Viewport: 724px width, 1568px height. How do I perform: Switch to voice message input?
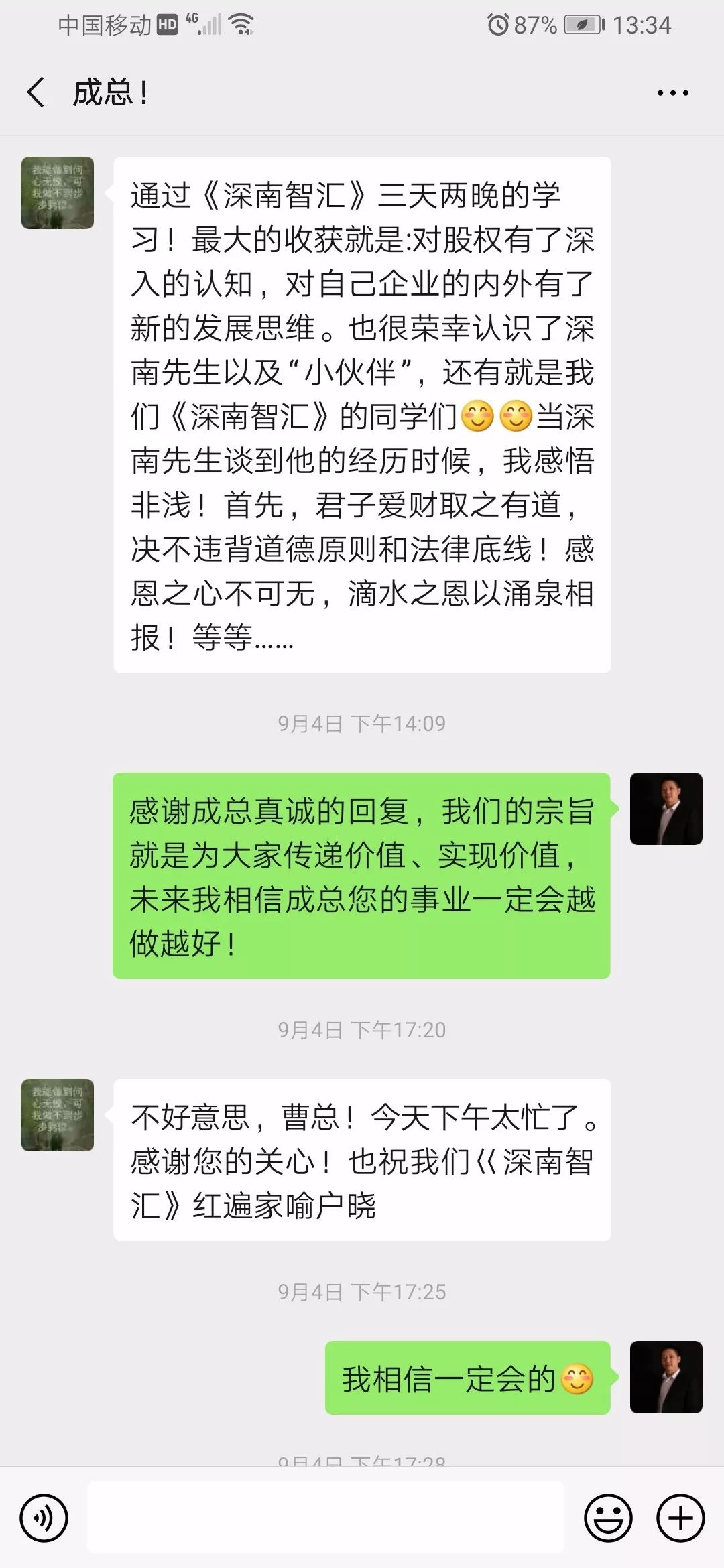[x=44, y=1518]
